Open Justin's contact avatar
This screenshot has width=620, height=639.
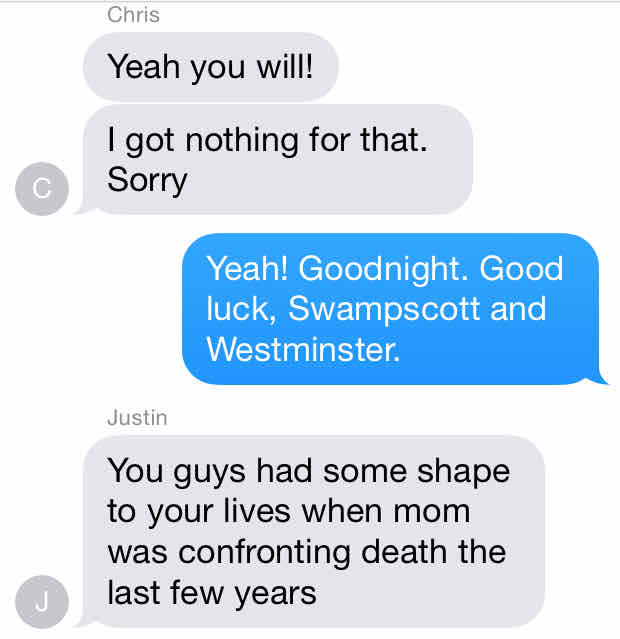tap(42, 602)
